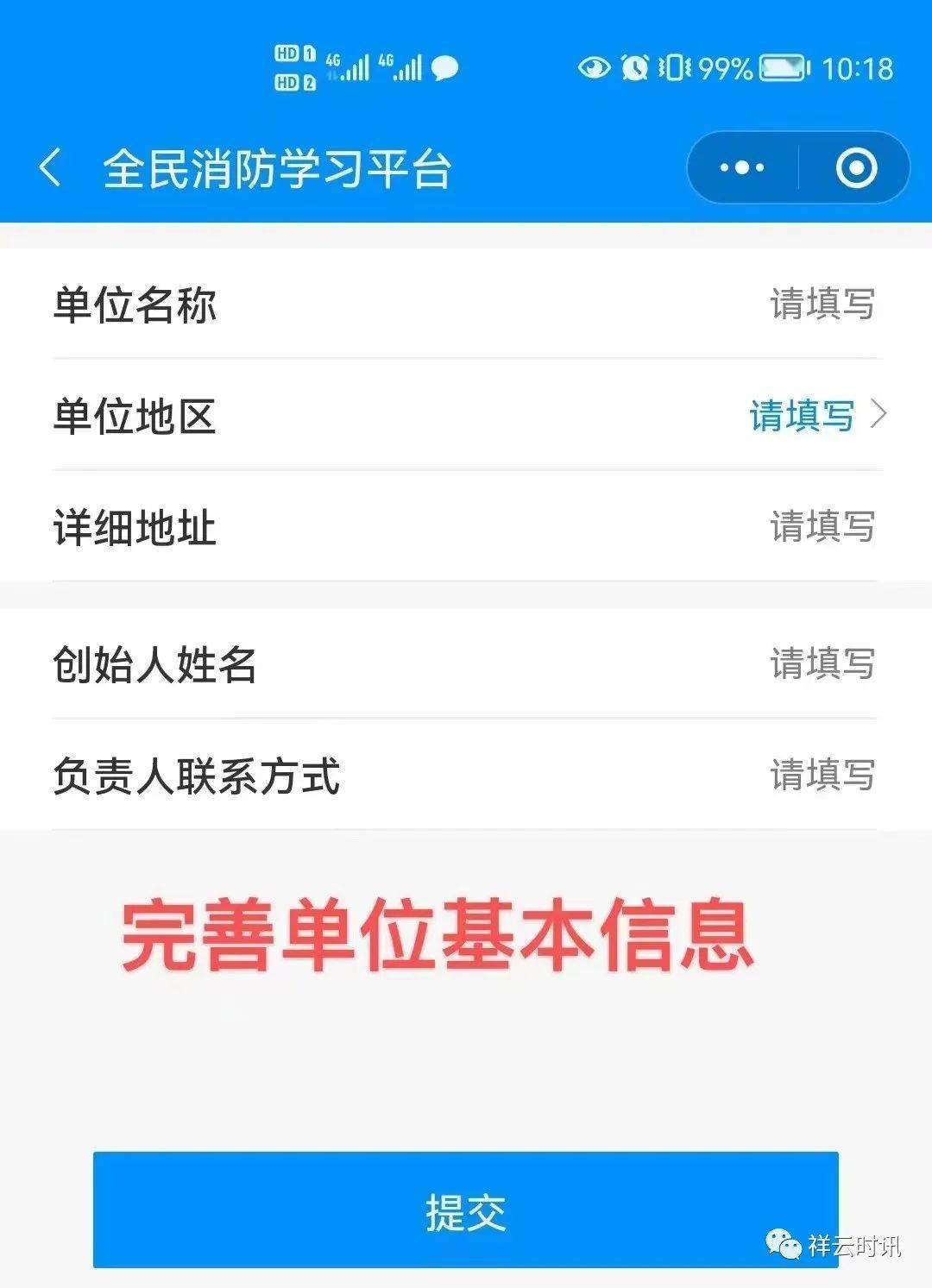Image resolution: width=932 pixels, height=1288 pixels.
Task: Fill in the 创始人姓名 field
Action: [822, 664]
